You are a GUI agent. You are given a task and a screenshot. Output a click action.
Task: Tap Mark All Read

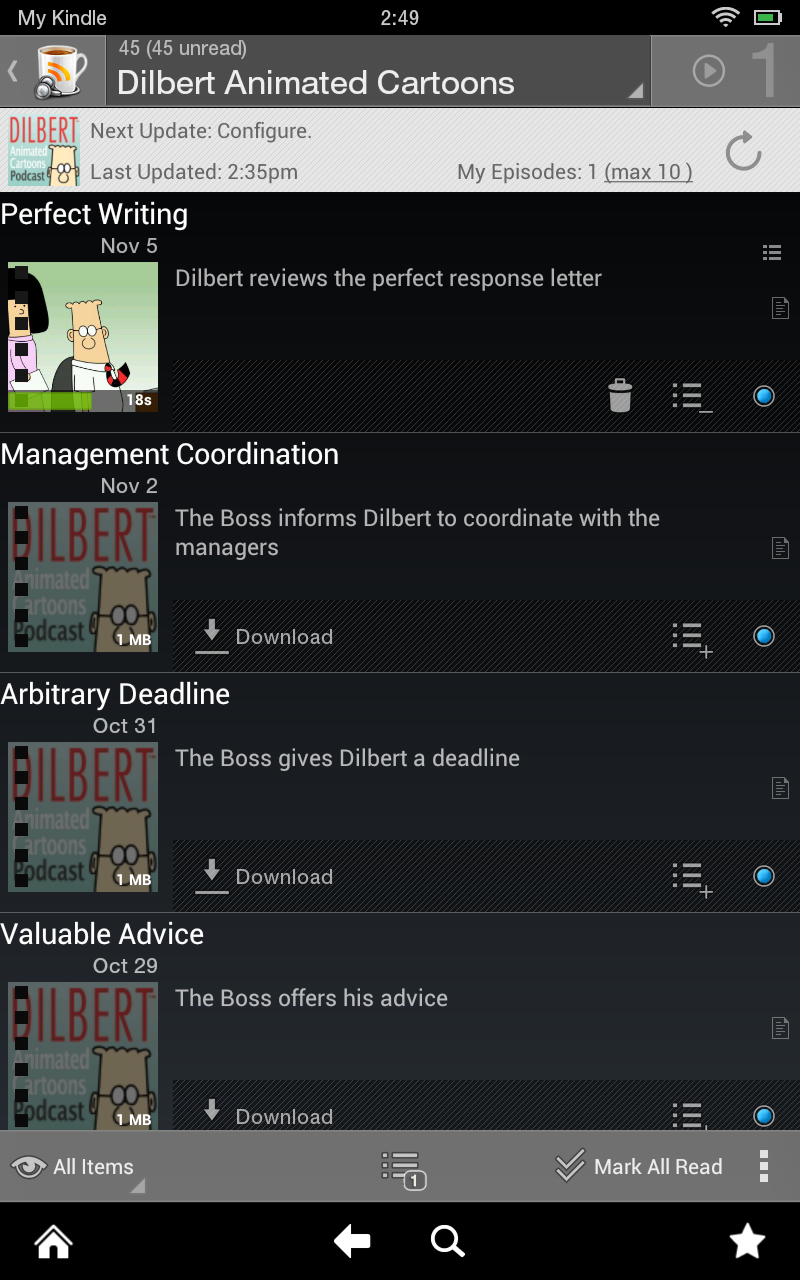[x=638, y=1166]
